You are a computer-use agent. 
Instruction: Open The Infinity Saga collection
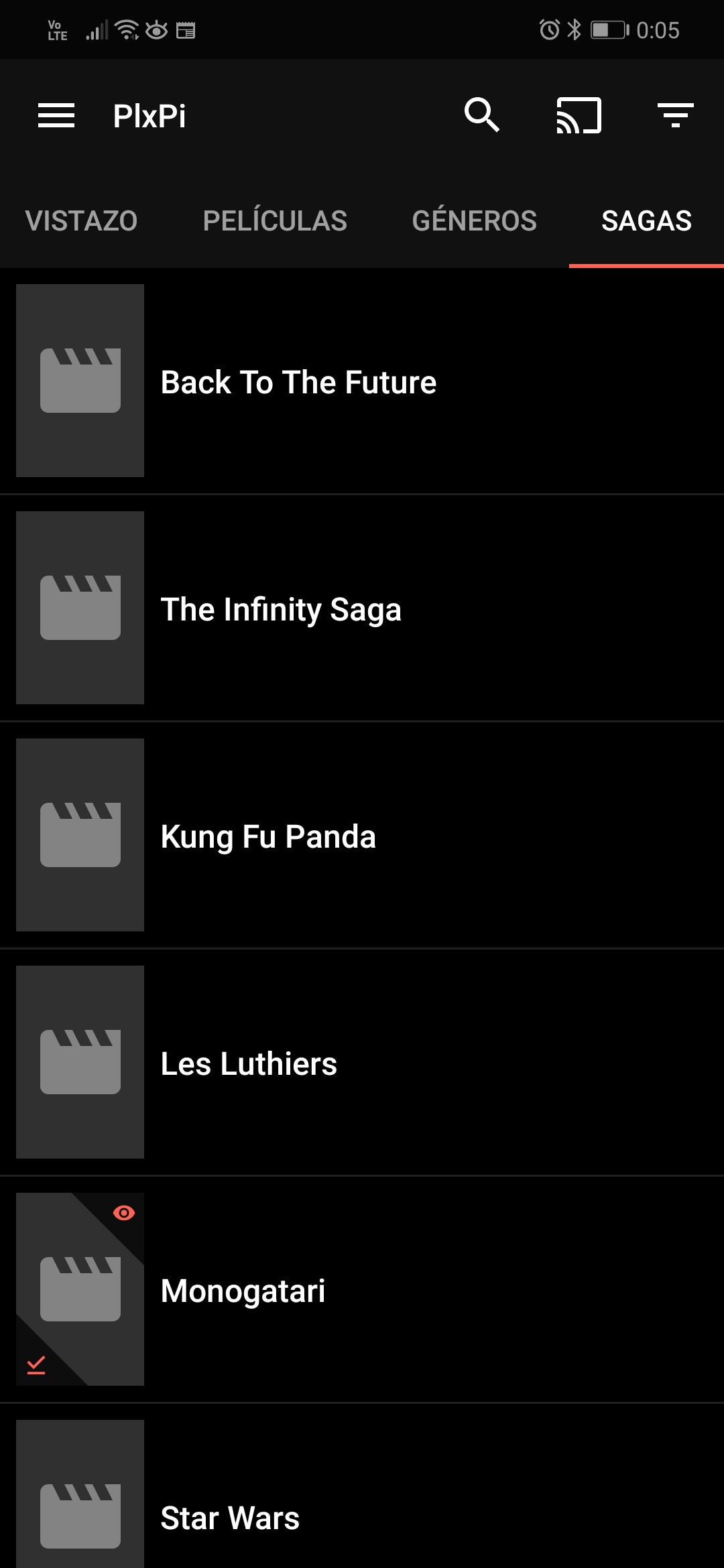(x=362, y=608)
